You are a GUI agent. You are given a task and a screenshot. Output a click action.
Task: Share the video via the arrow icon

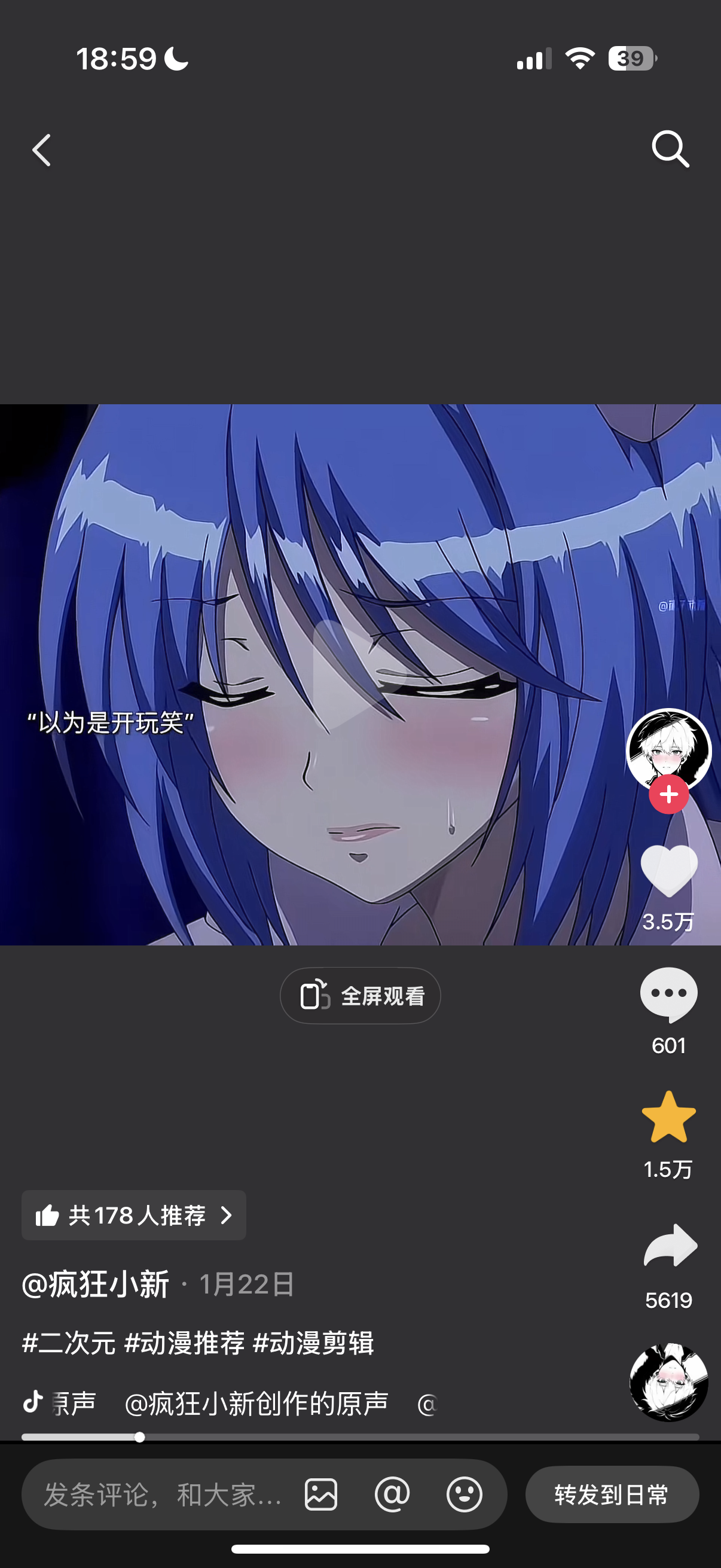click(x=669, y=1246)
